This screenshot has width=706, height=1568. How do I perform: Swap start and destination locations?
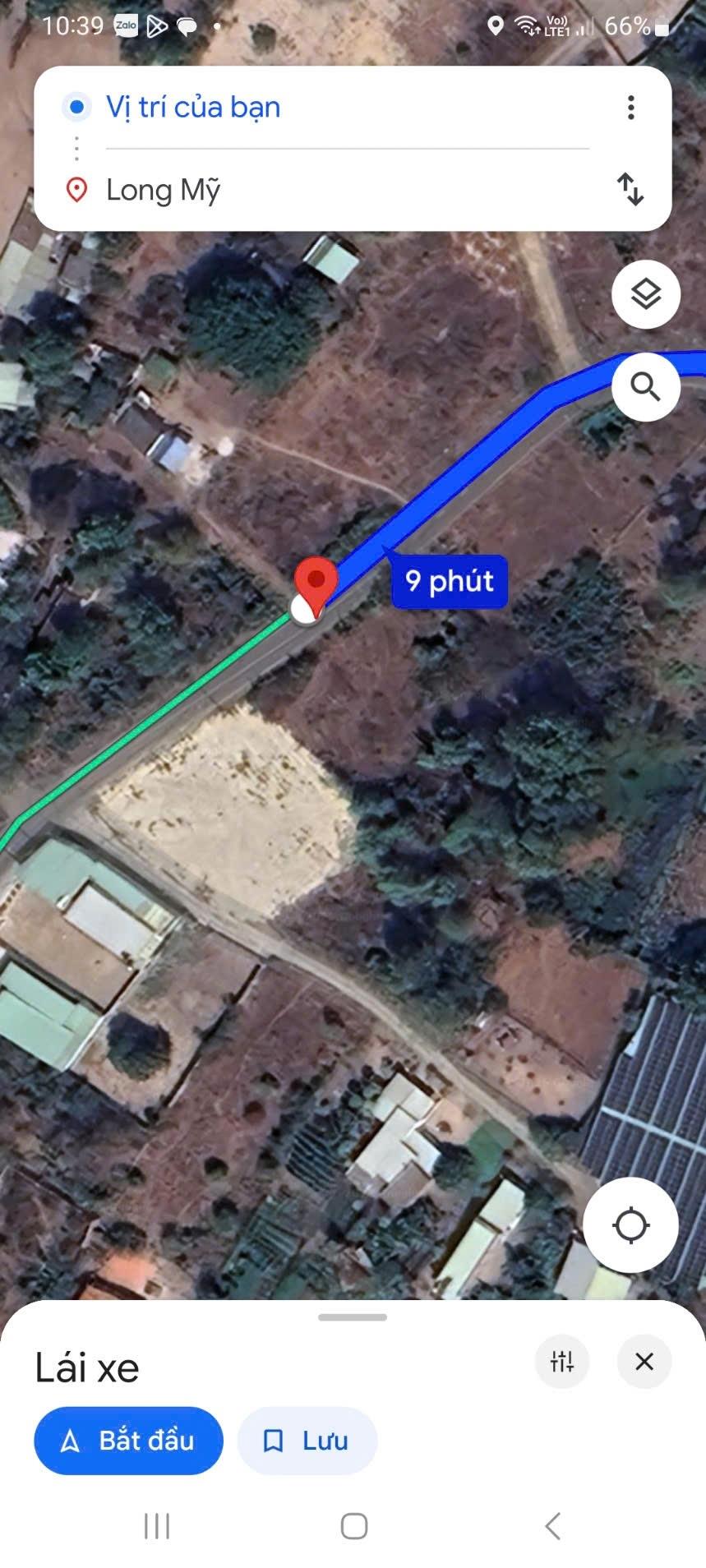click(630, 190)
